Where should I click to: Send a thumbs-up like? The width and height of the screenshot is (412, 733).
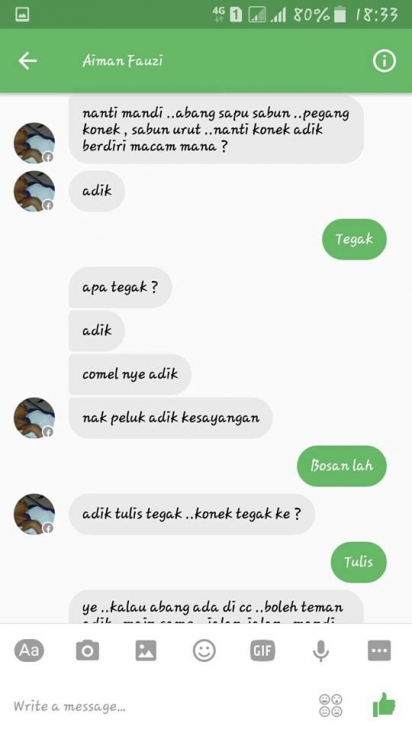pyautogui.click(x=384, y=704)
